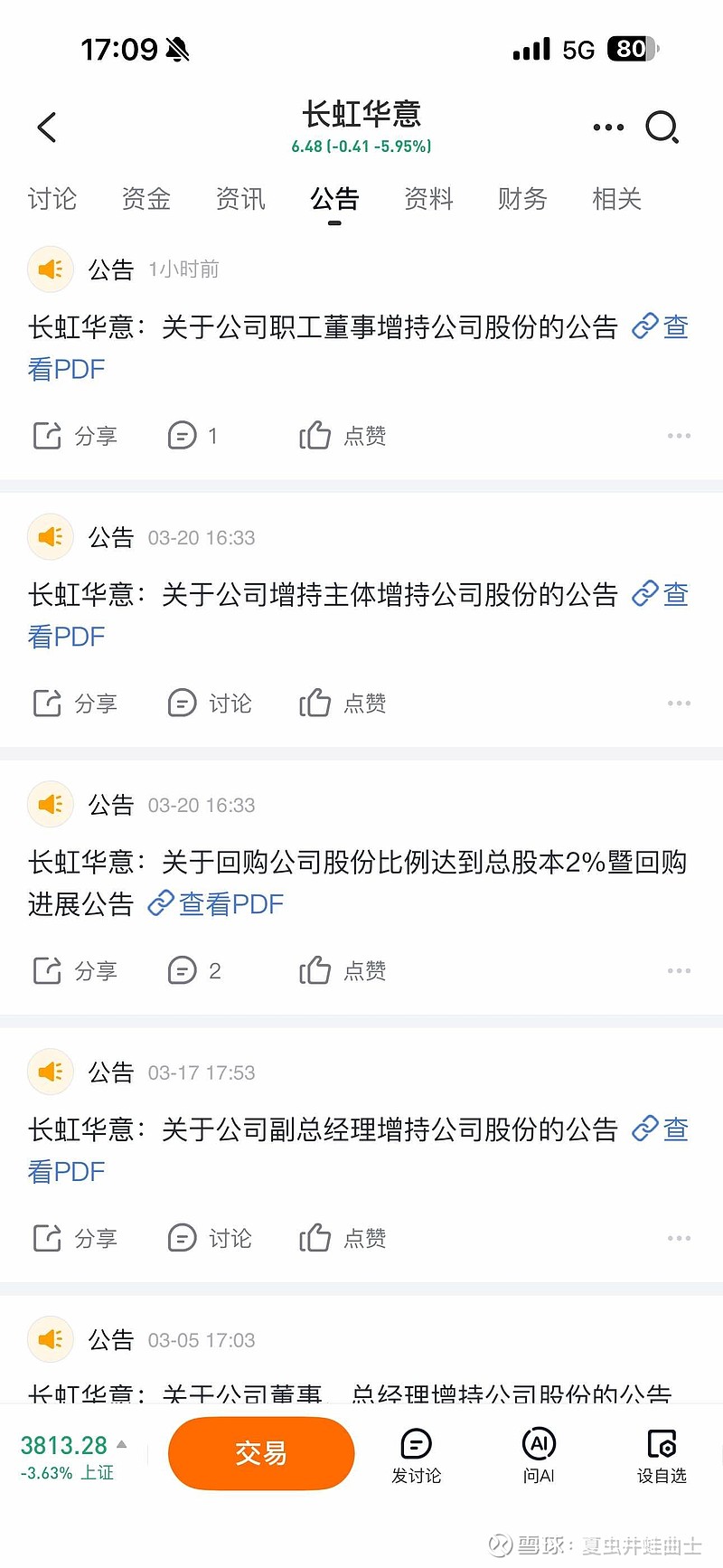Switch to the 讨论 tab
The height and width of the screenshot is (1568, 723).
tap(52, 199)
